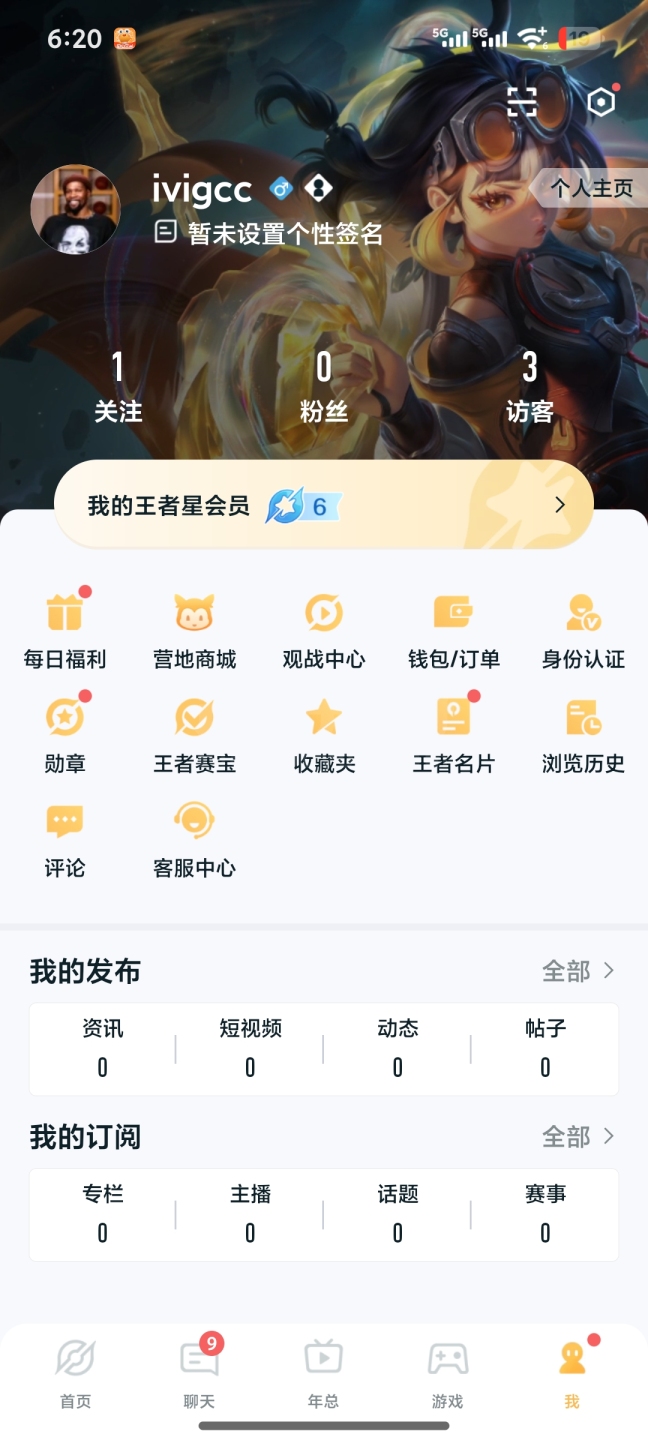Open the QR scan icon
The height and width of the screenshot is (1440, 648).
point(521,102)
